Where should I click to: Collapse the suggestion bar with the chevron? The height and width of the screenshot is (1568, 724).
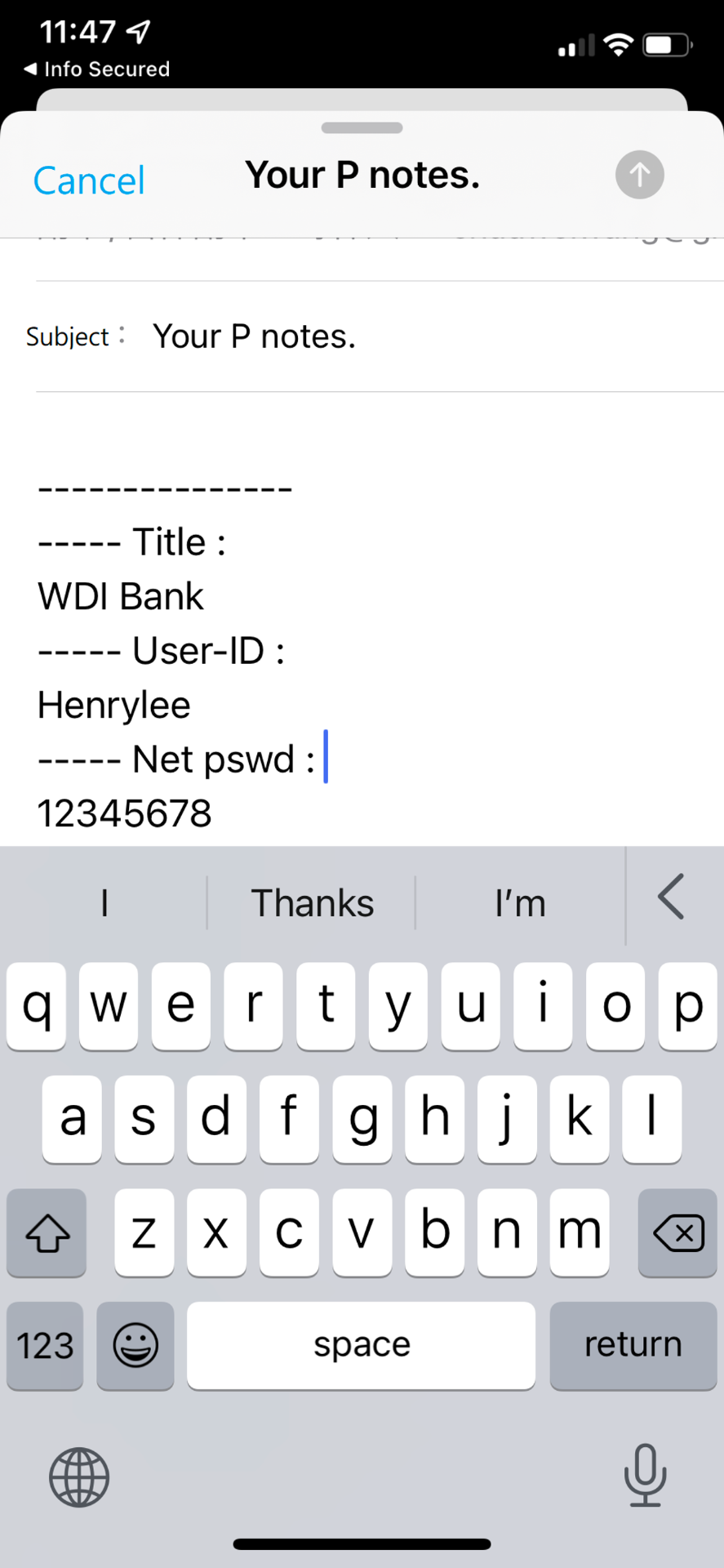click(673, 897)
